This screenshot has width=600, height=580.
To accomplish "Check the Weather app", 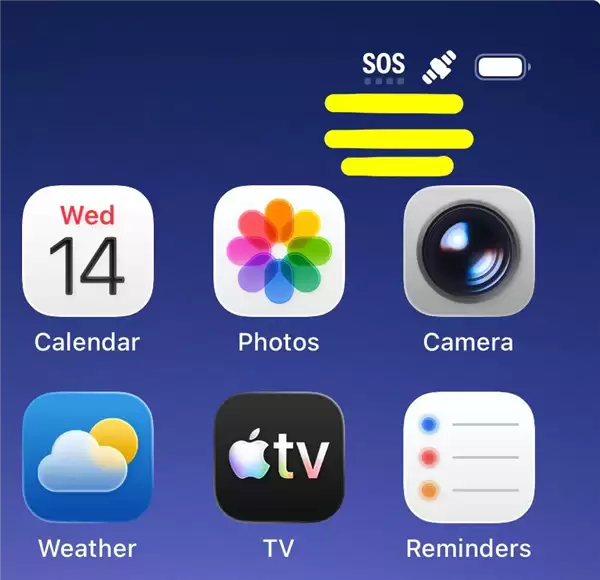I will (x=87, y=457).
